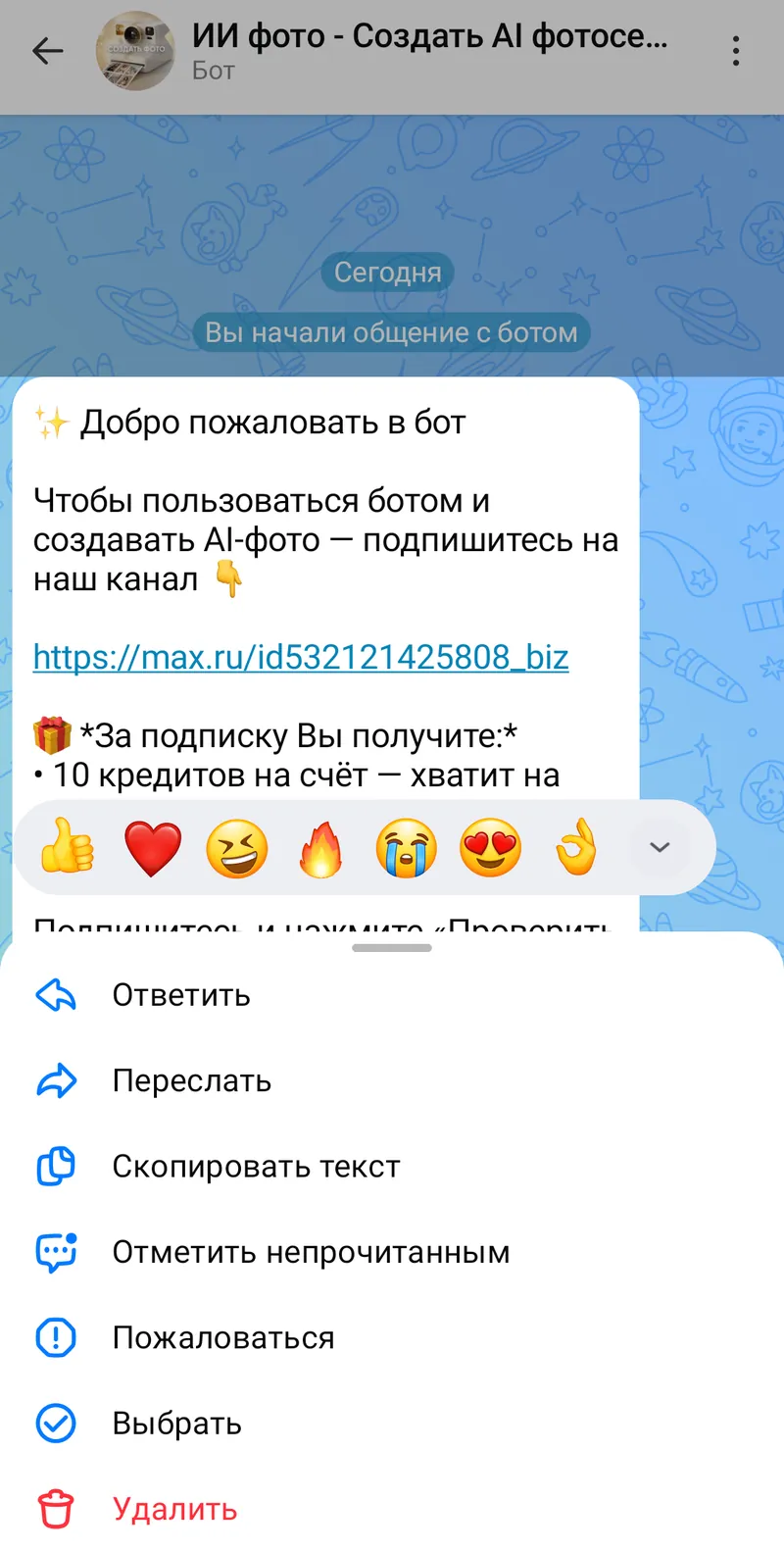This screenshot has height=1551, width=784.
Task: Tap Выбрать to select the message
Action: tap(392, 1424)
